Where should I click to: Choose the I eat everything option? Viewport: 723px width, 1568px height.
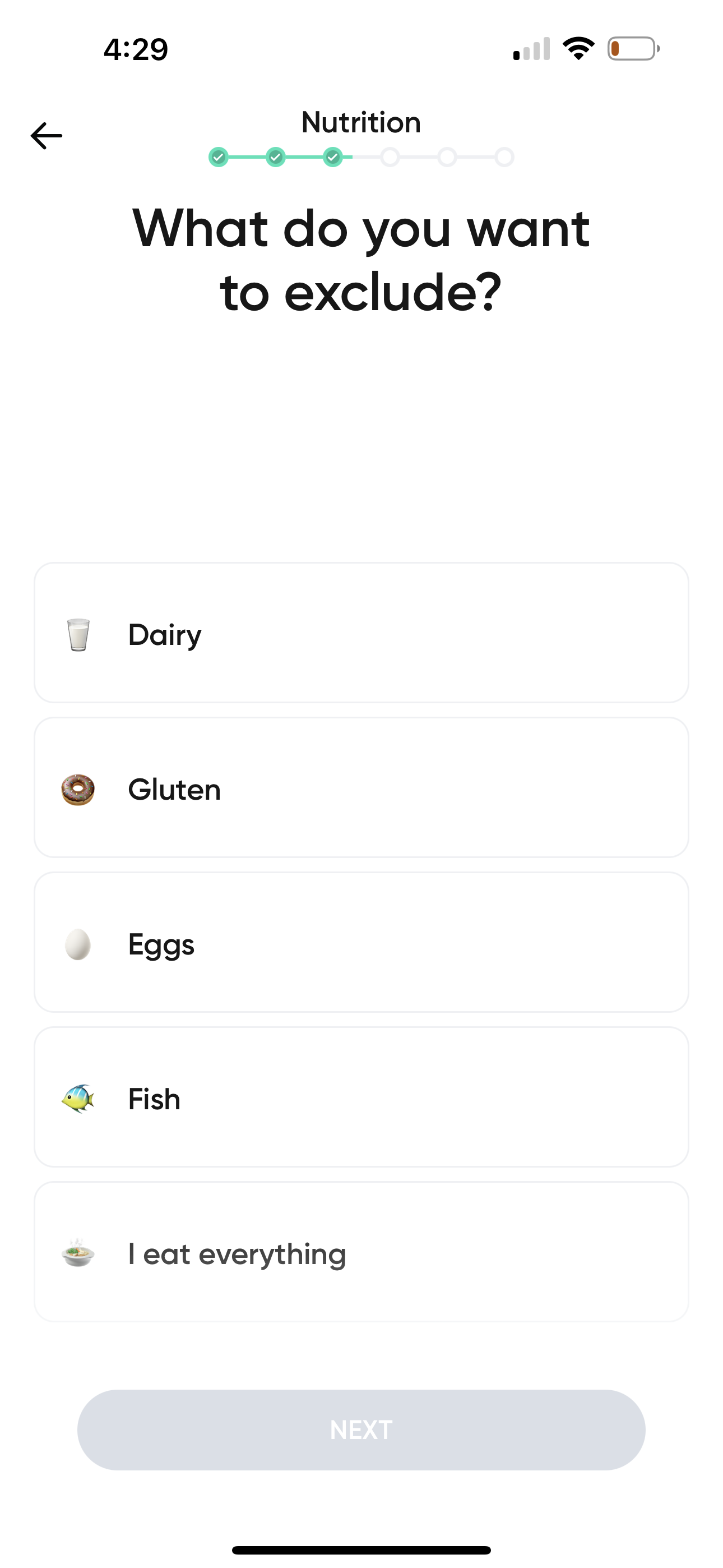pos(361,1253)
